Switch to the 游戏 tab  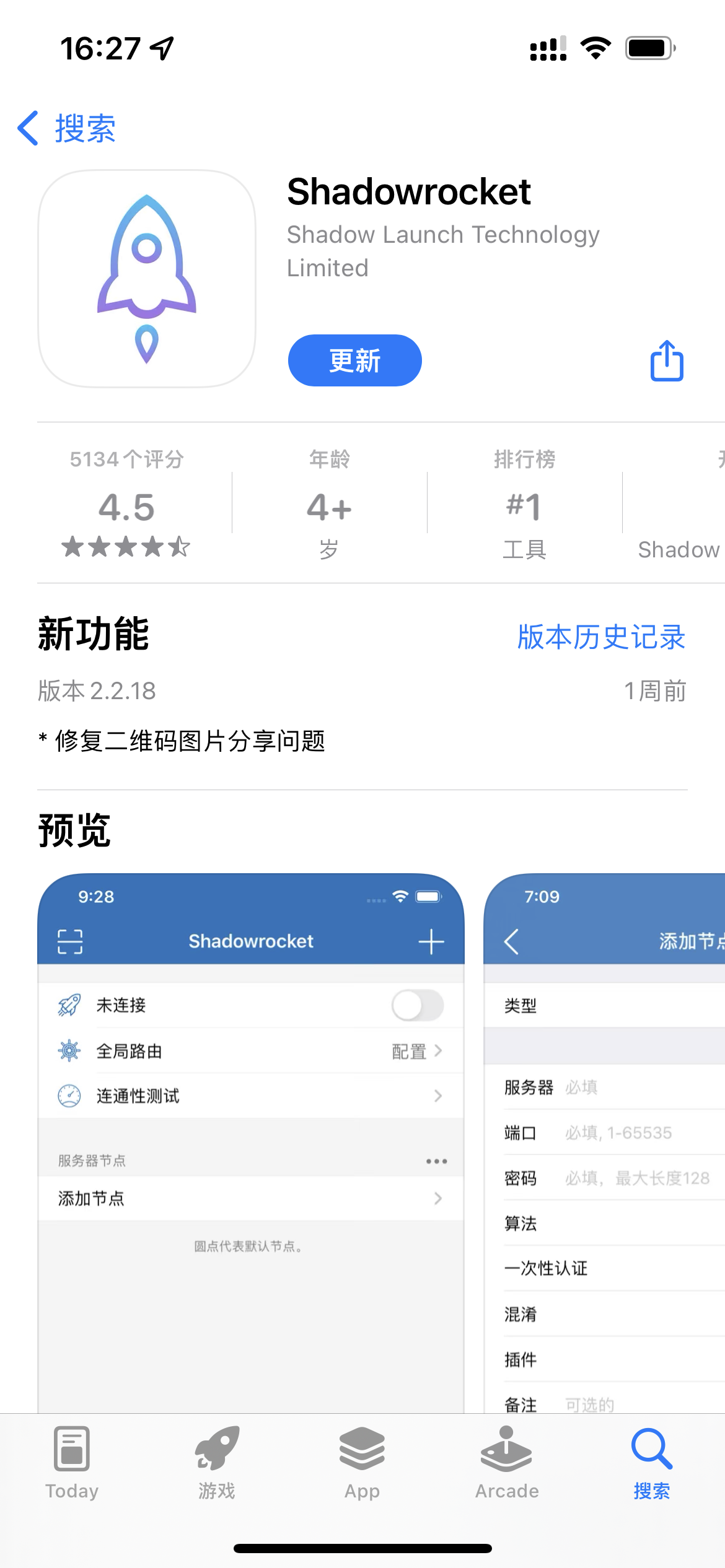coord(217,1463)
